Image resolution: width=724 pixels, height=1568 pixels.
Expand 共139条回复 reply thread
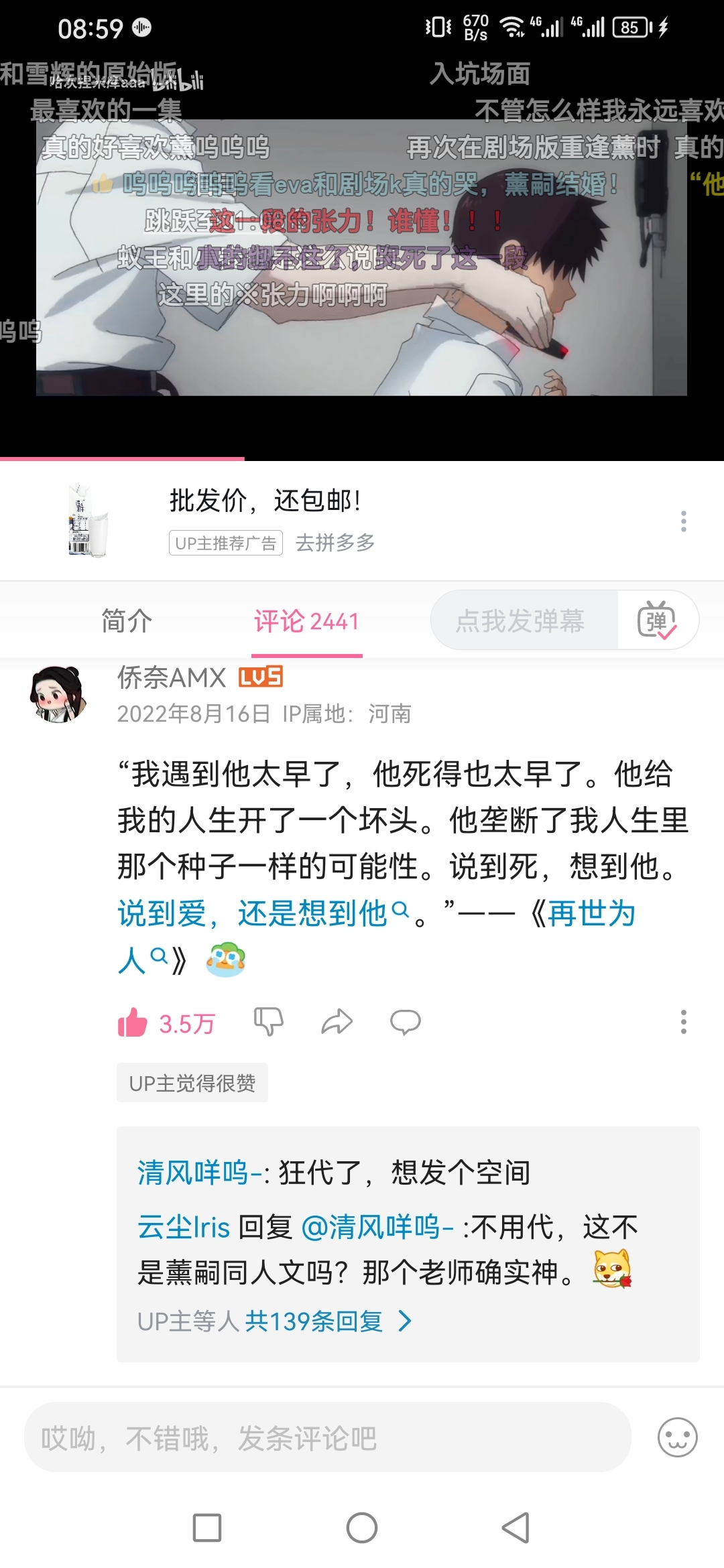tap(313, 1321)
